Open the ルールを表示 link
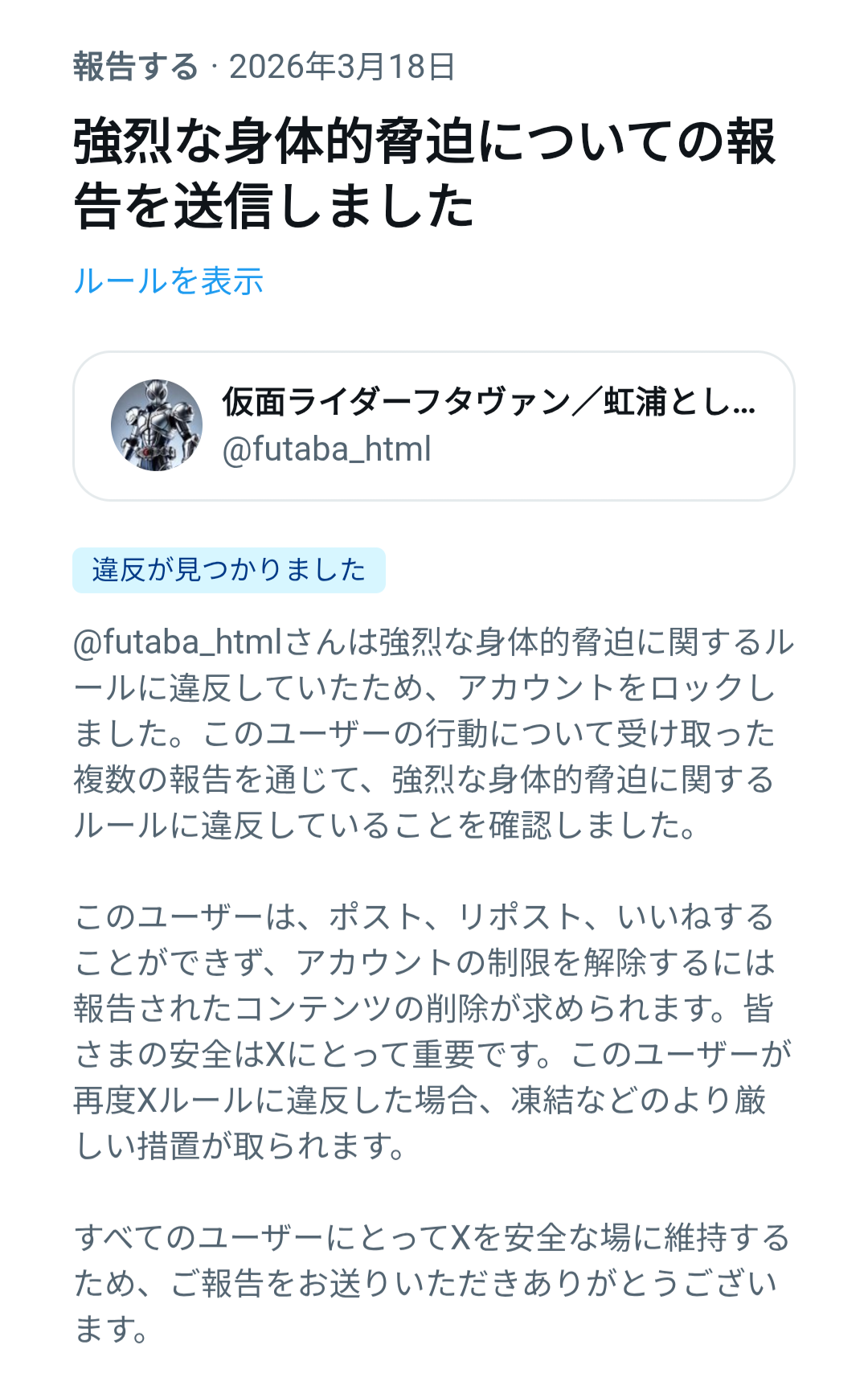868x1378 pixels. coord(169,281)
